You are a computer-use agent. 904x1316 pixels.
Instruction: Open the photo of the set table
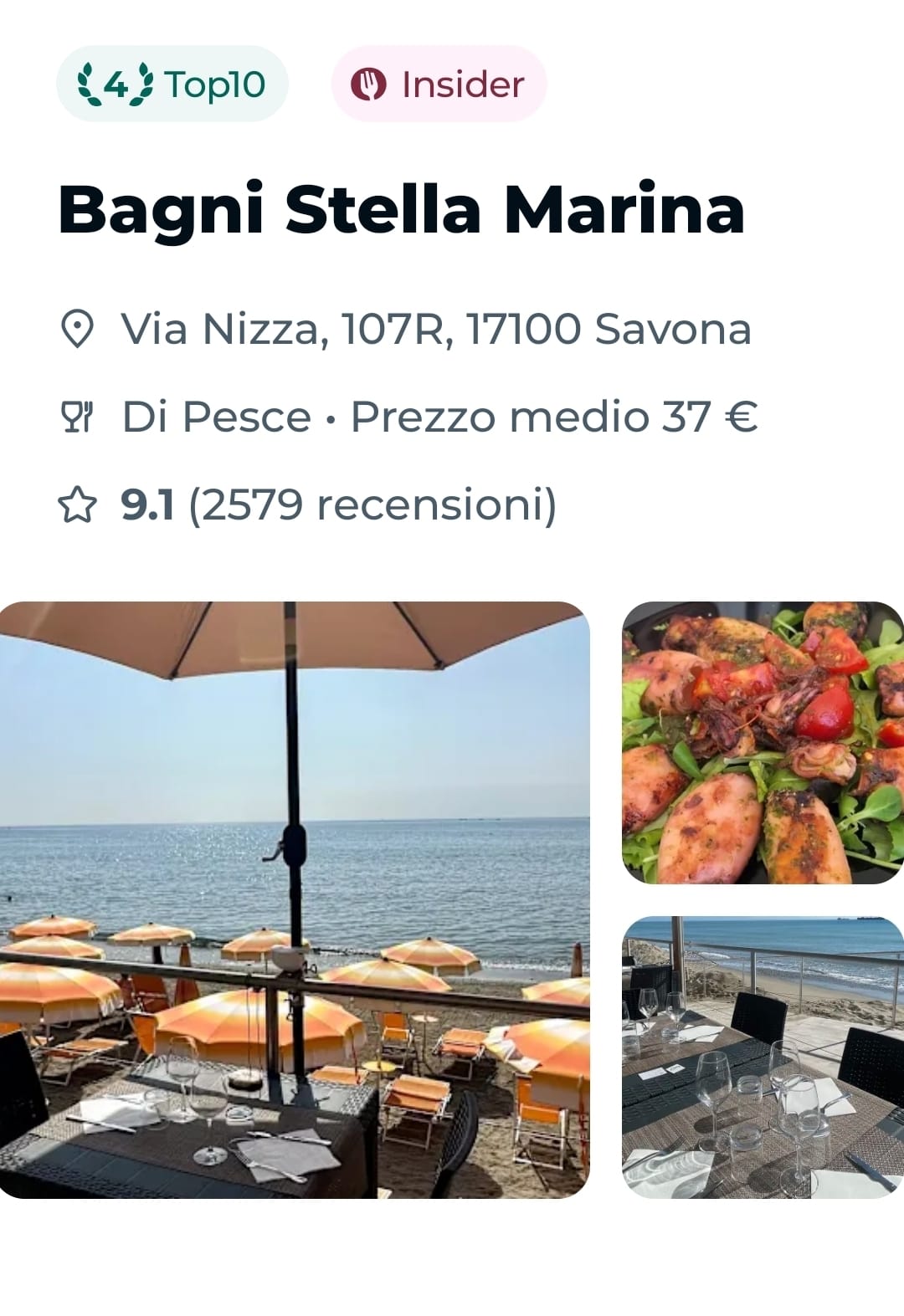pos(763,1057)
